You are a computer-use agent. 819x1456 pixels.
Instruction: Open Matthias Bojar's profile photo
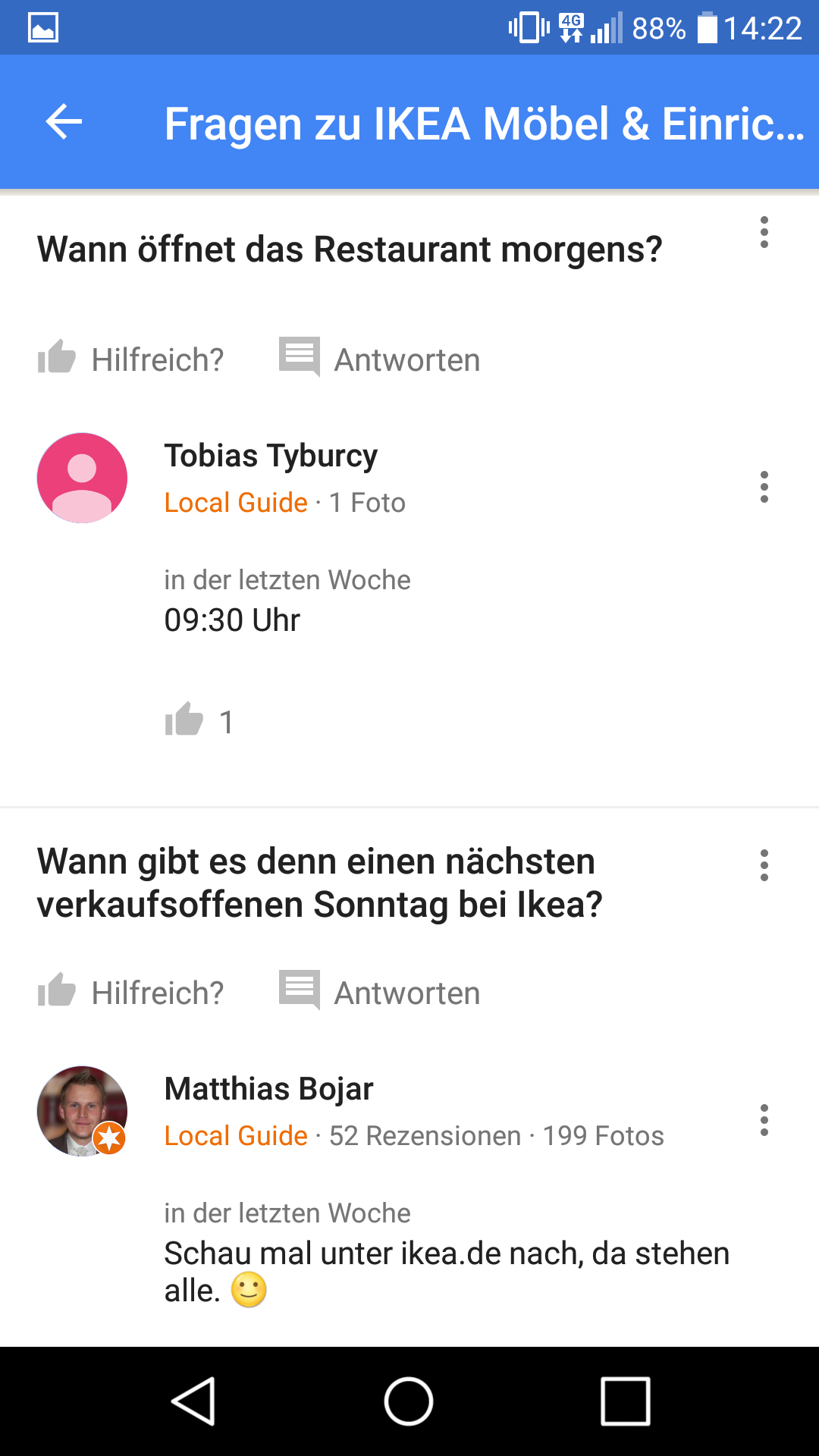(x=82, y=1111)
